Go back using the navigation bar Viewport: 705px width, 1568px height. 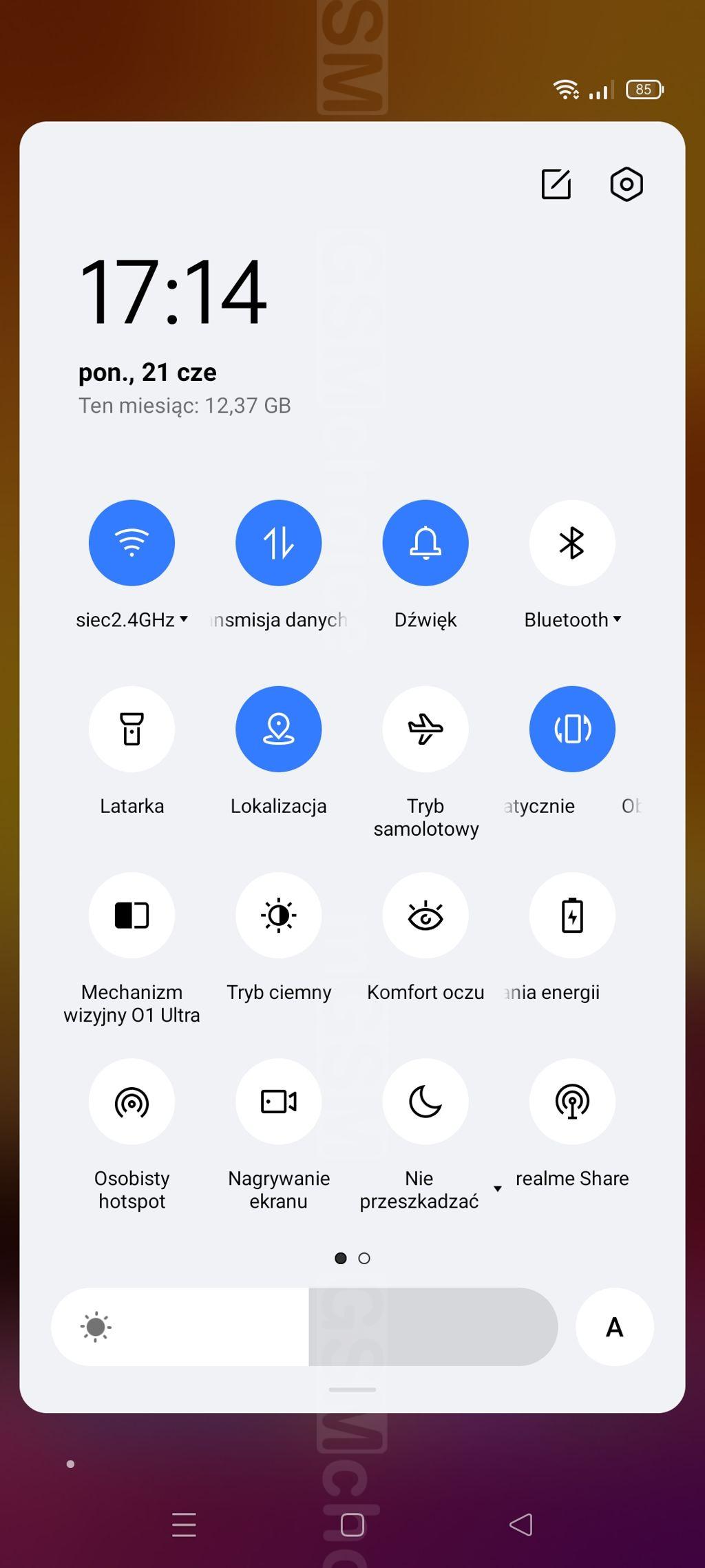[521, 1524]
